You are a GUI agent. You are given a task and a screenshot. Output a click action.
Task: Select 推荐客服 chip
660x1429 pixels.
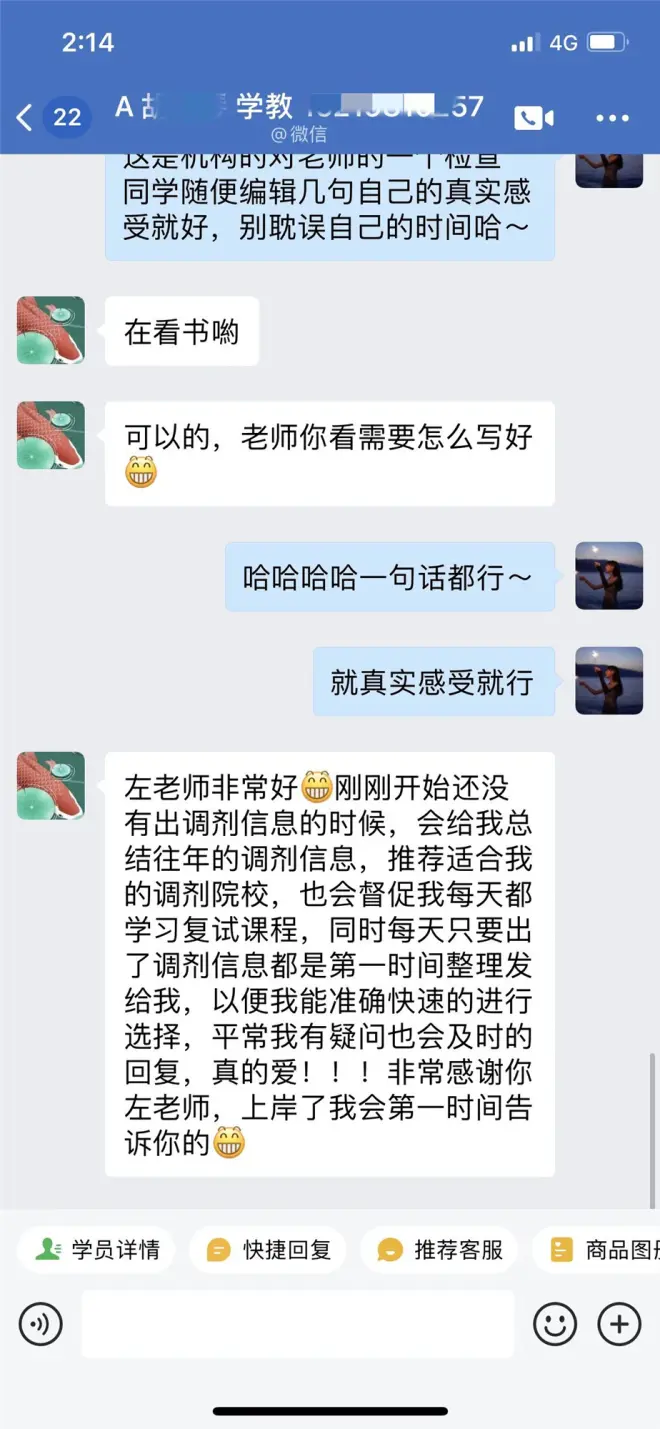[441, 1250]
